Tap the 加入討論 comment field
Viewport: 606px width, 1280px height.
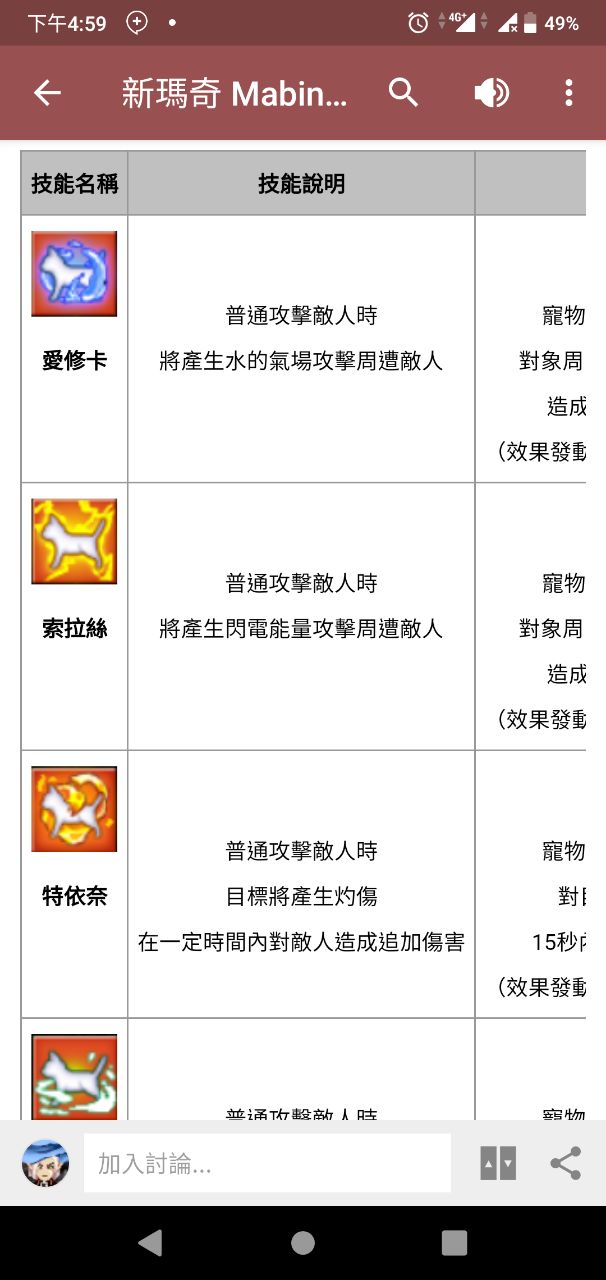pos(267,1164)
